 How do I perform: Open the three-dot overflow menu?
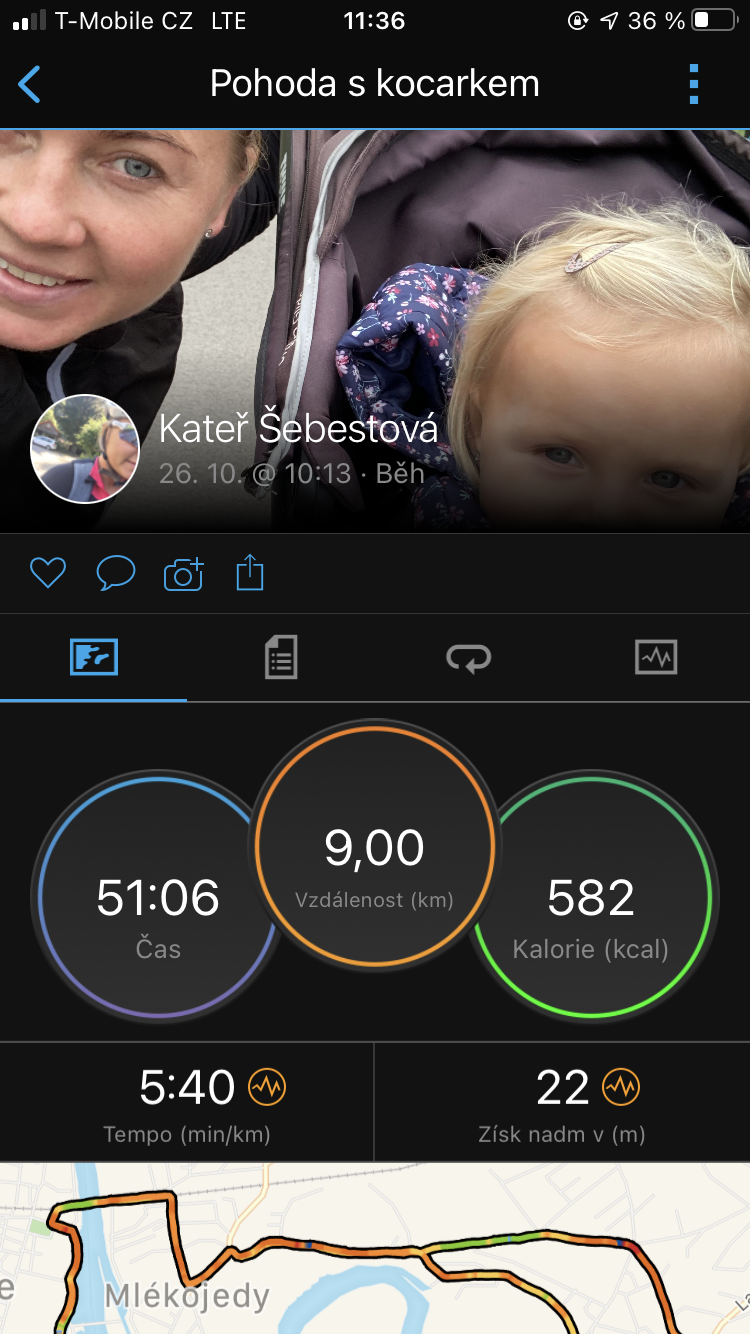click(x=694, y=84)
